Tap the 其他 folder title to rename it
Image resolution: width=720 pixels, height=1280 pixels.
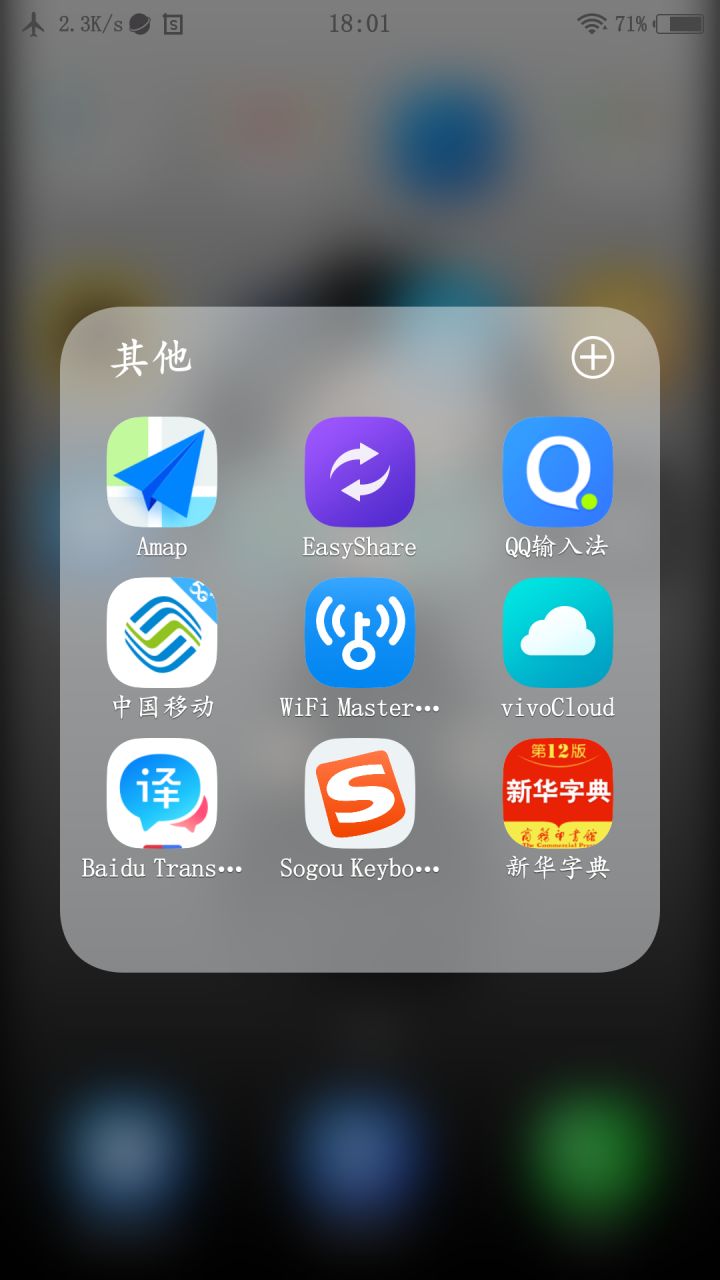point(152,358)
